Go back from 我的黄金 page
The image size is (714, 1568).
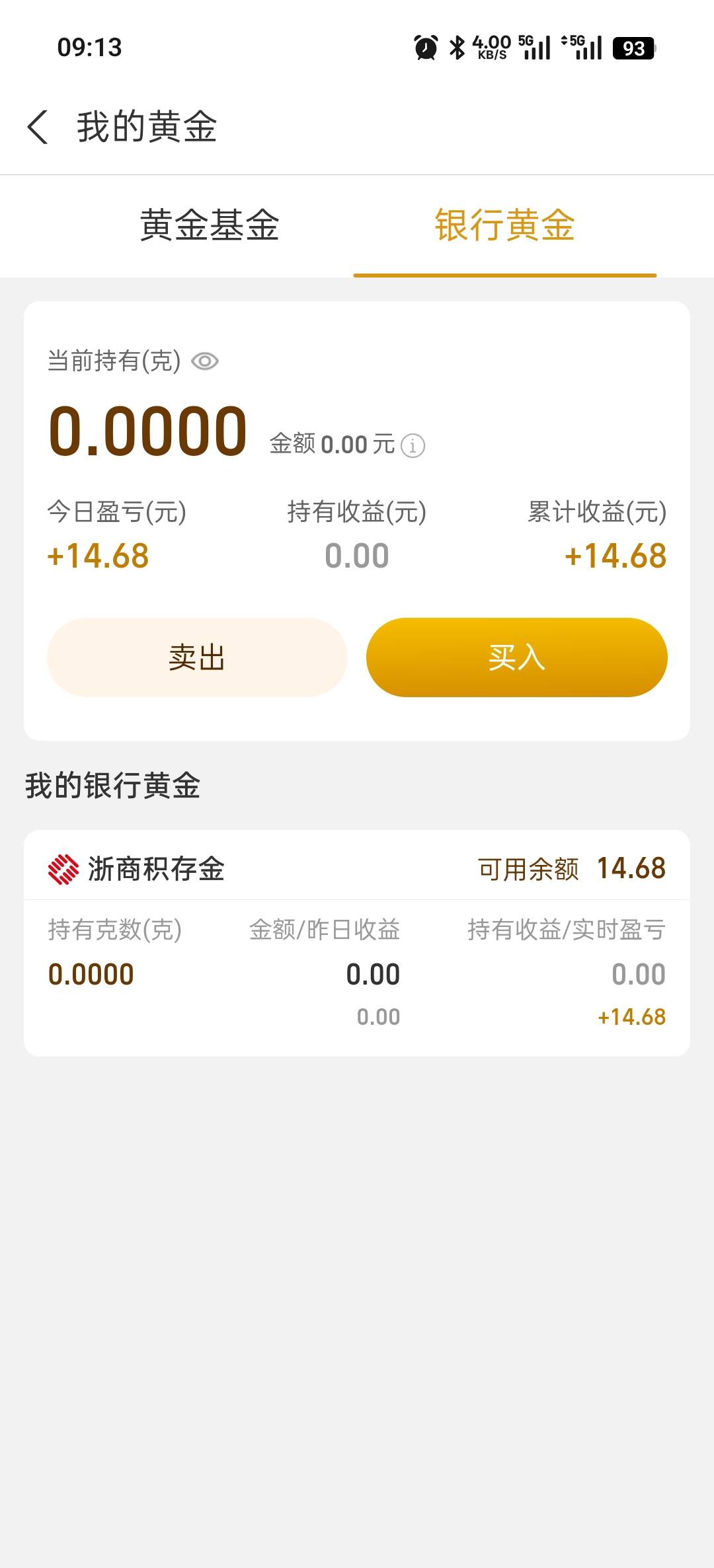[38, 127]
